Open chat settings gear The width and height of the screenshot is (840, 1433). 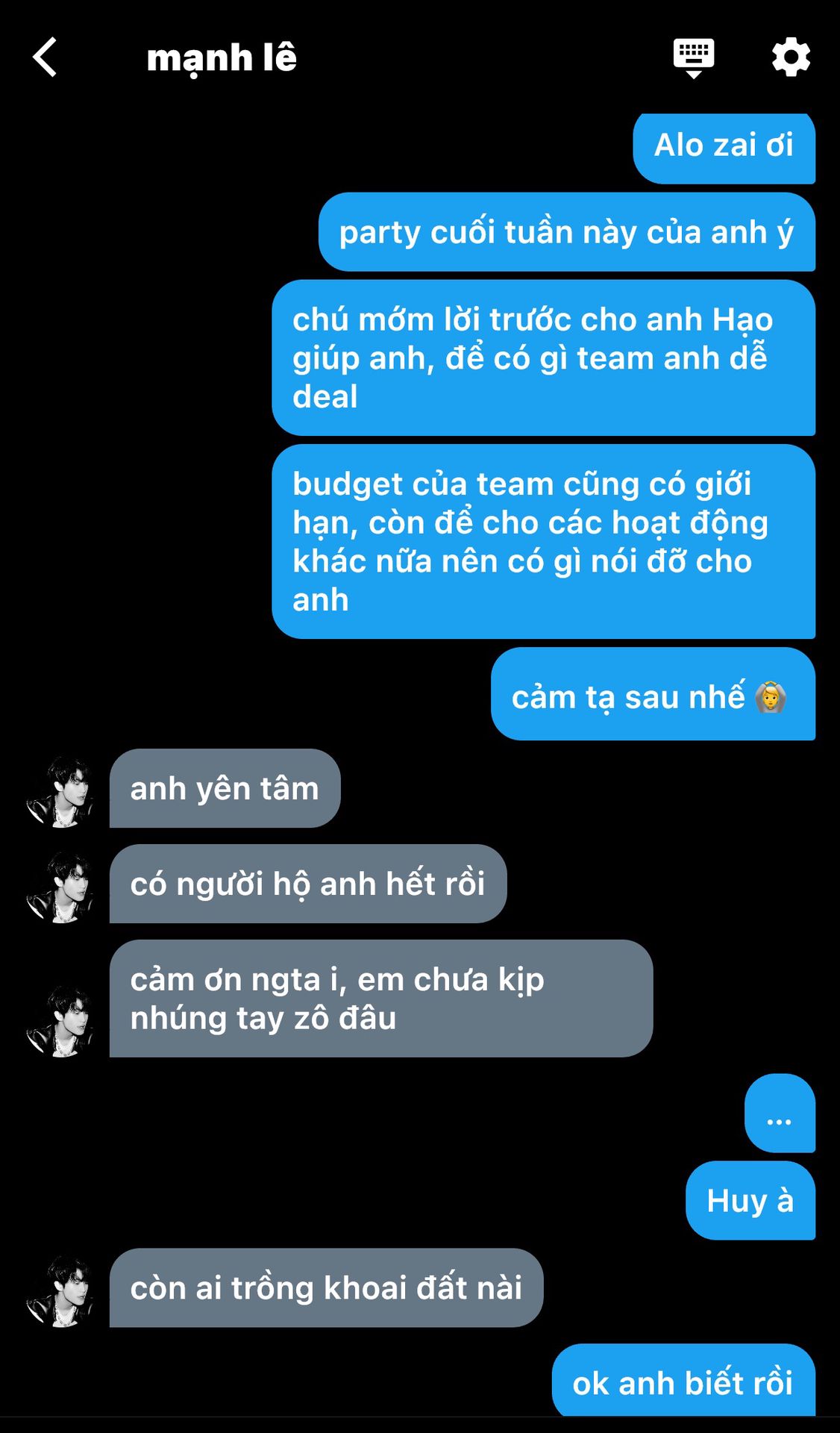tap(791, 57)
